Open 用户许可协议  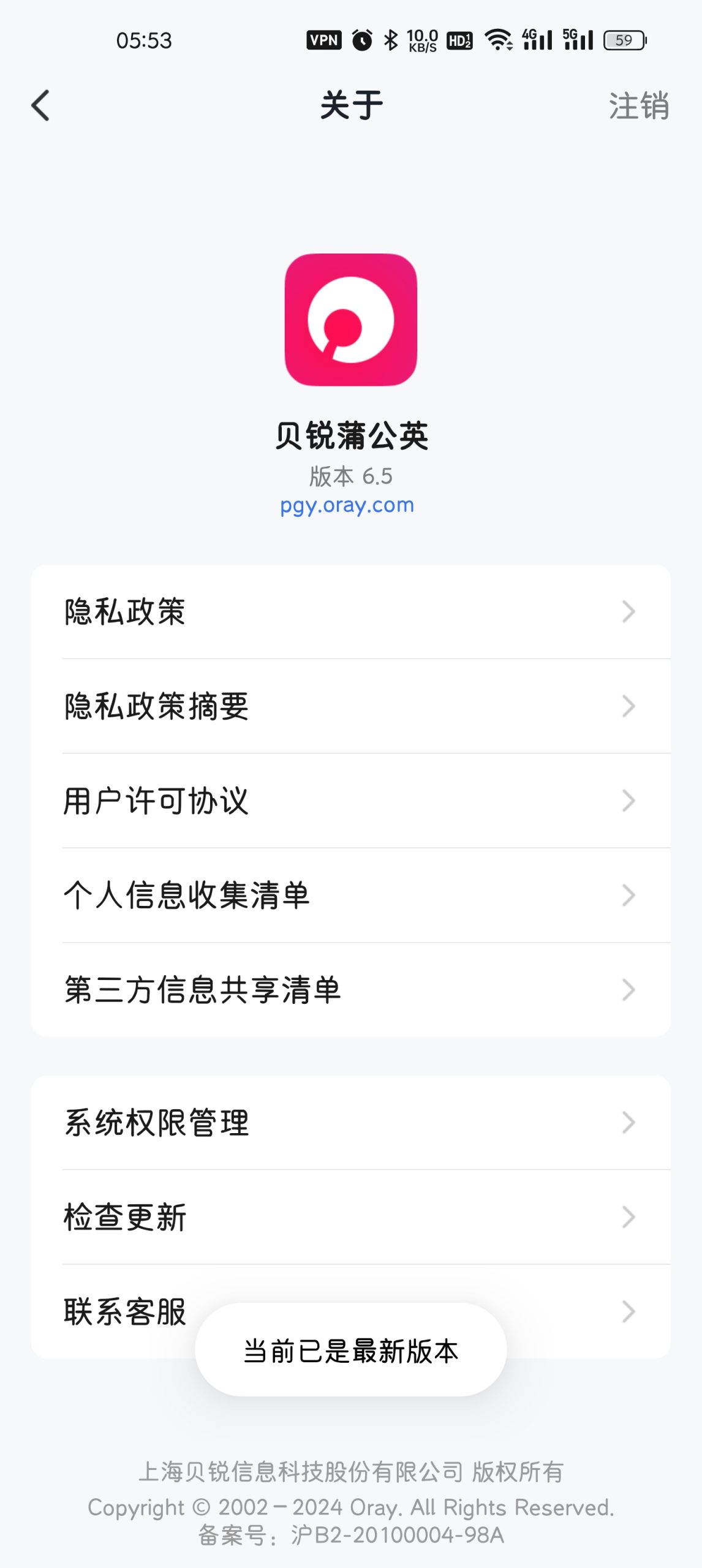tap(350, 801)
